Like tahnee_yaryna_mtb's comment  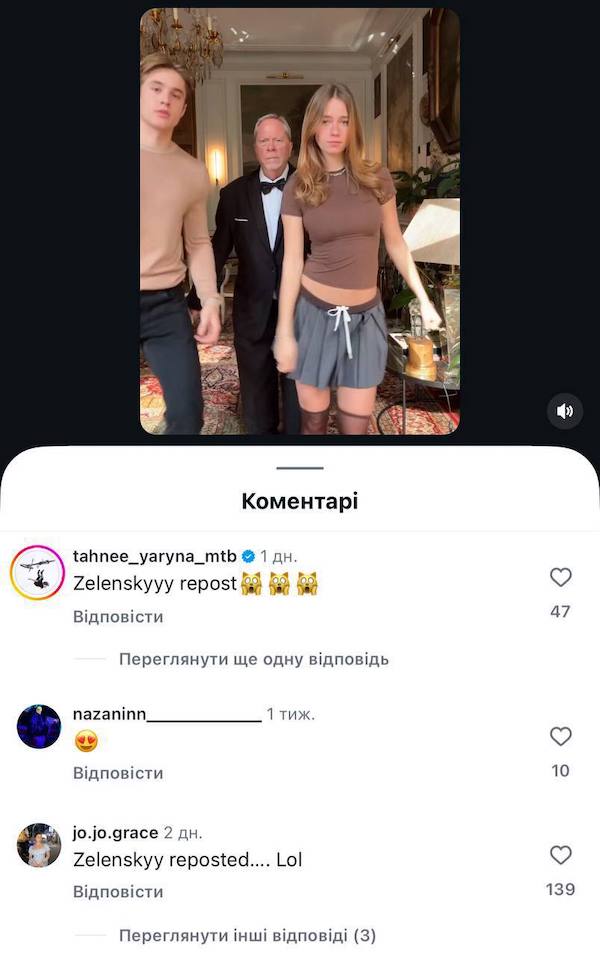(561, 577)
